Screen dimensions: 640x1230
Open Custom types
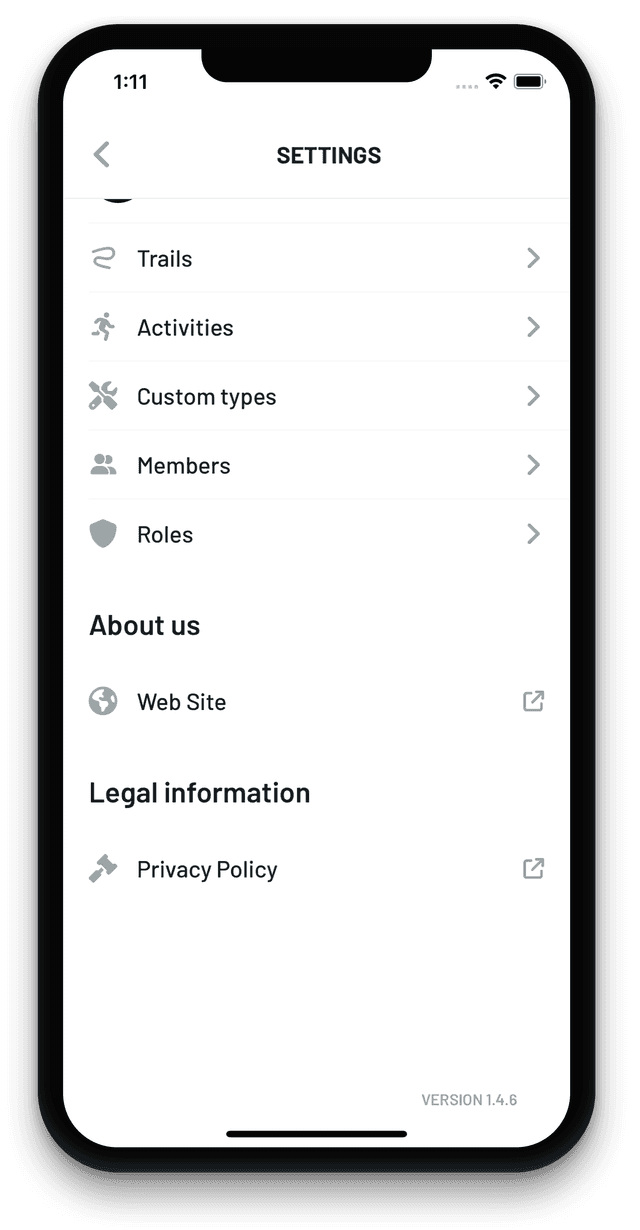coord(317,396)
